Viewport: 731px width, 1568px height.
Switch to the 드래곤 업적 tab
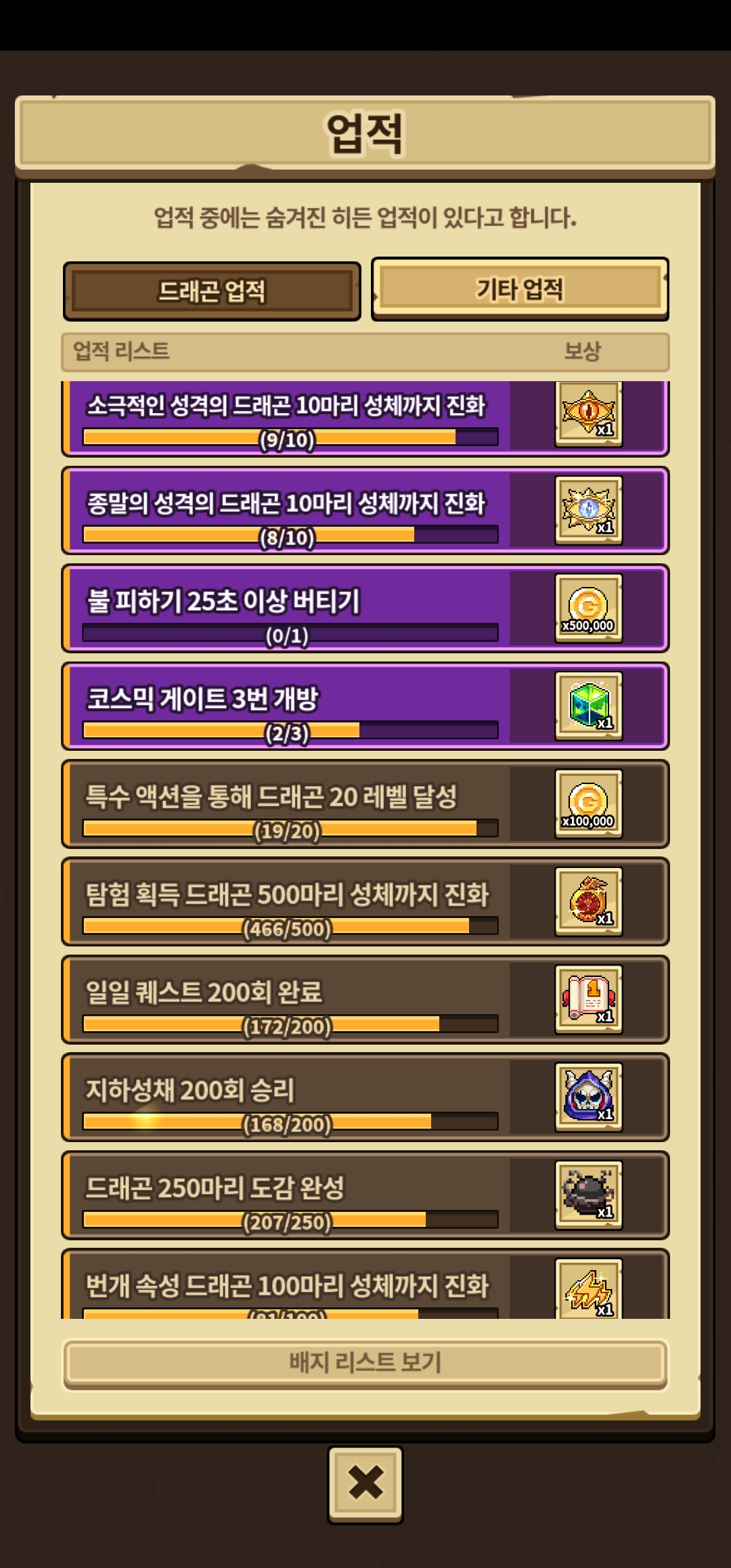pyautogui.click(x=212, y=291)
